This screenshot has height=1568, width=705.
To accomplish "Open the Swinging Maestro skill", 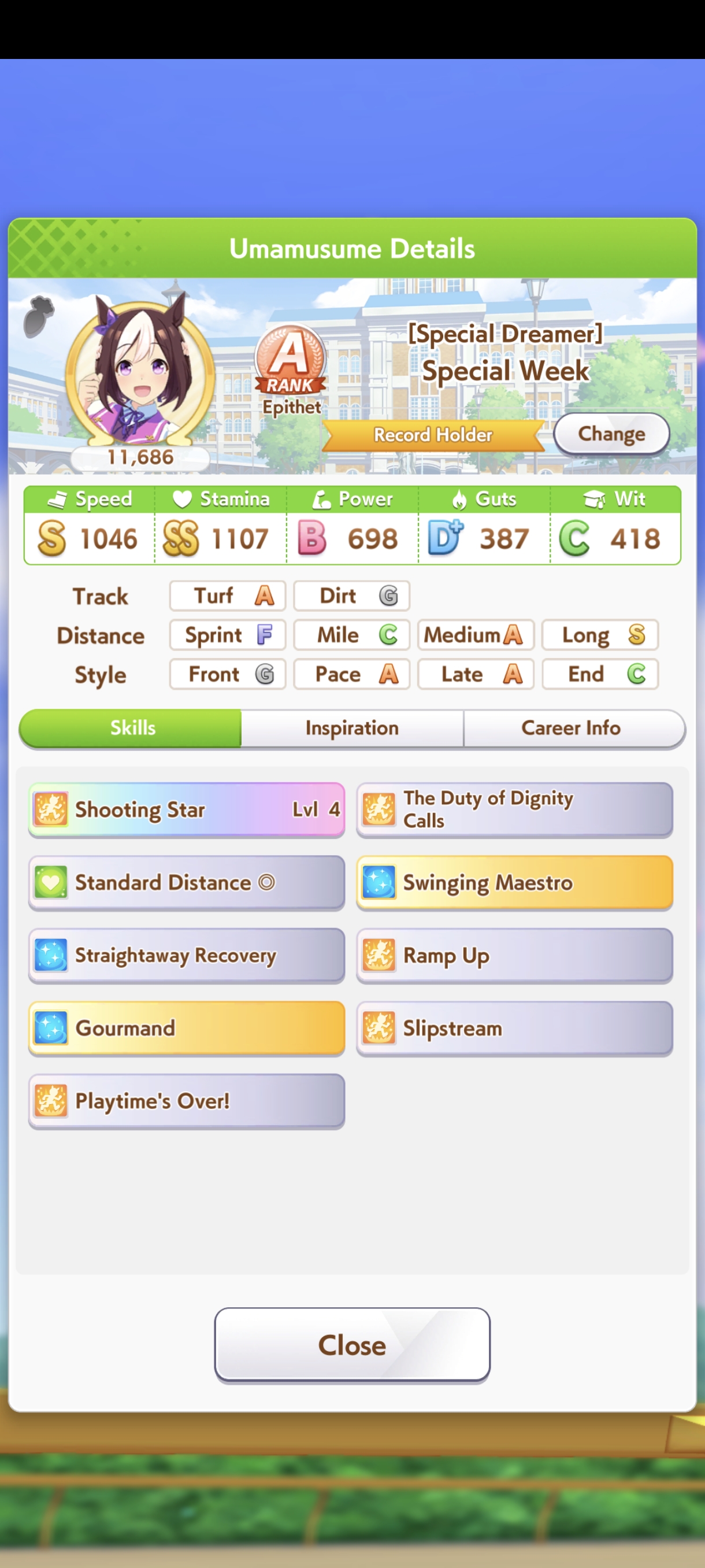I will point(515,883).
